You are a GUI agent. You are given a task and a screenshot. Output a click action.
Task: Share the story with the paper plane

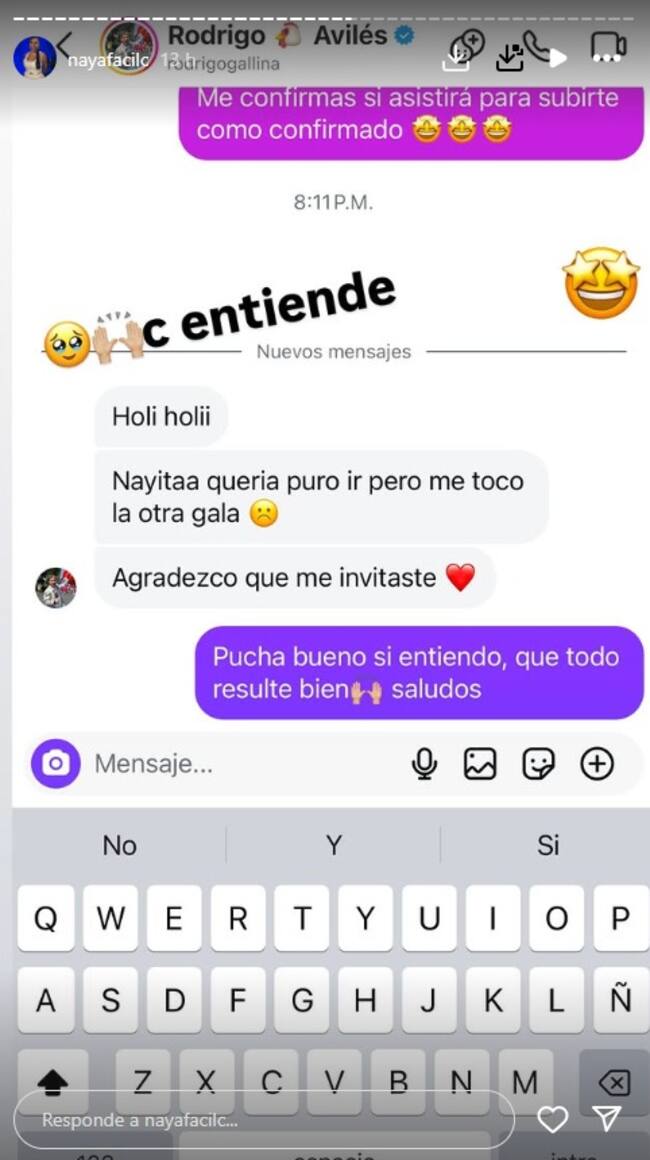[606, 1119]
